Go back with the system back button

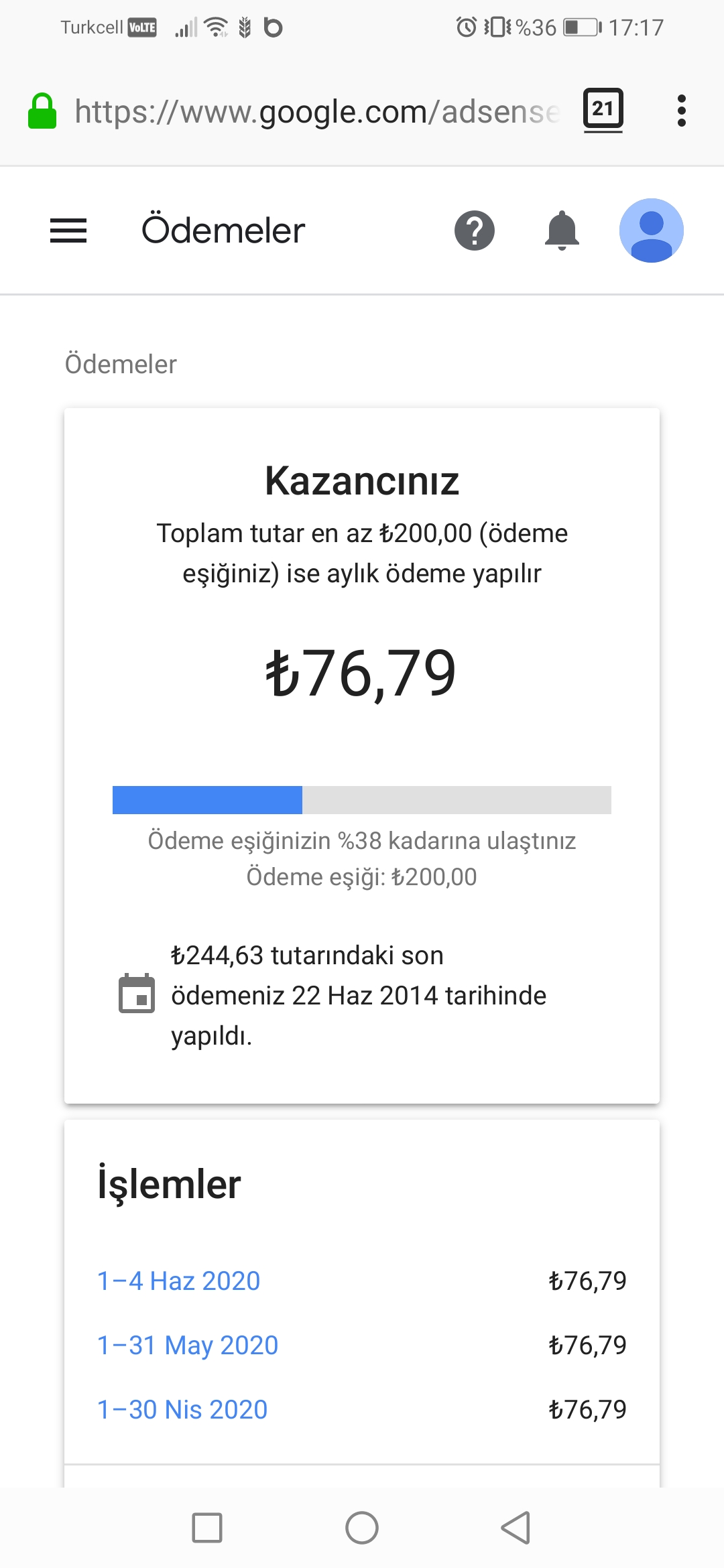click(x=516, y=1528)
